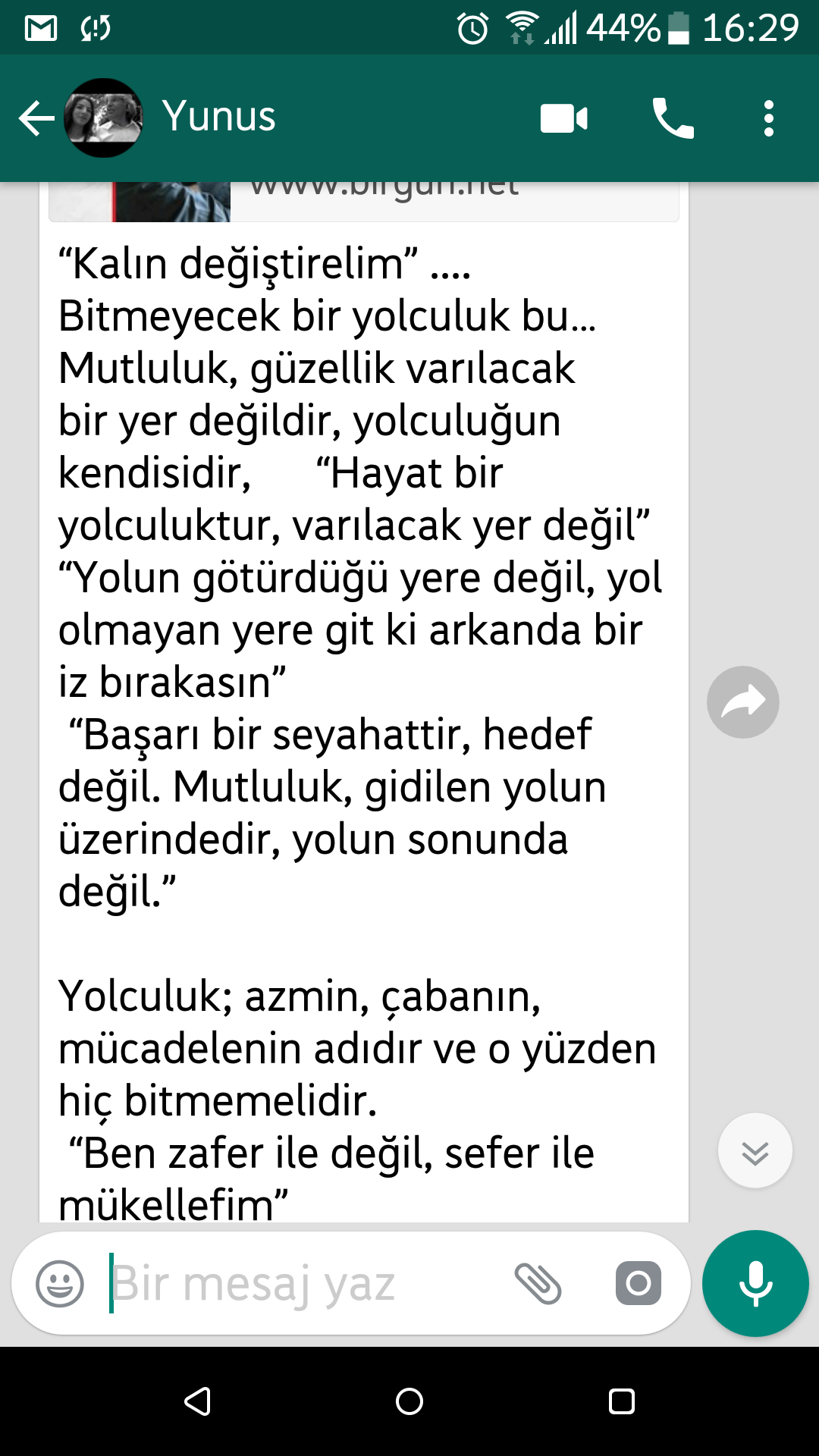819x1456 pixels.
Task: Open recent apps overview
Action: point(622,1401)
